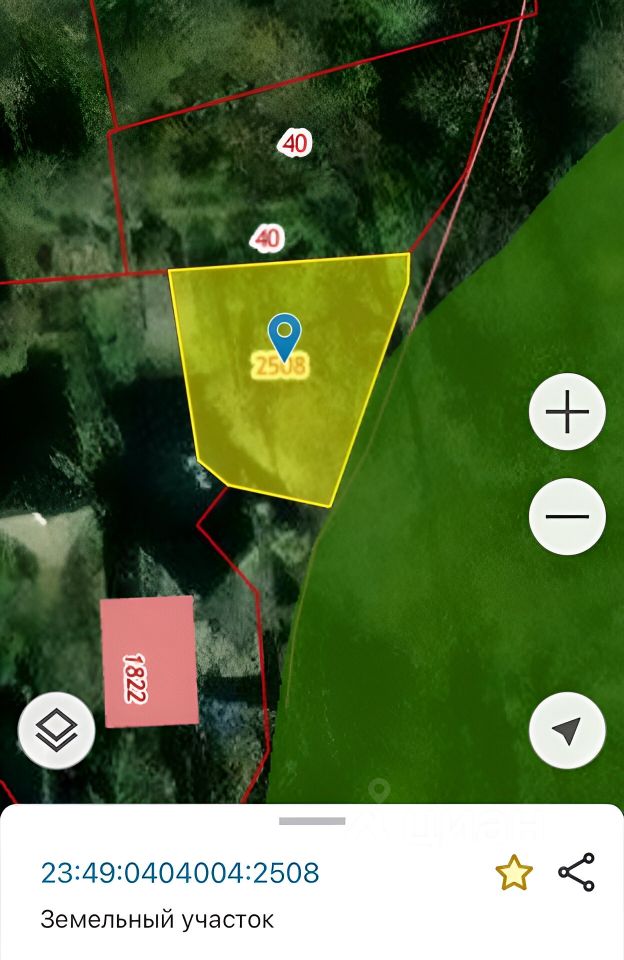This screenshot has width=624, height=960.
Task: Add parcel 2508 to favorites
Action: pyautogui.click(x=514, y=873)
